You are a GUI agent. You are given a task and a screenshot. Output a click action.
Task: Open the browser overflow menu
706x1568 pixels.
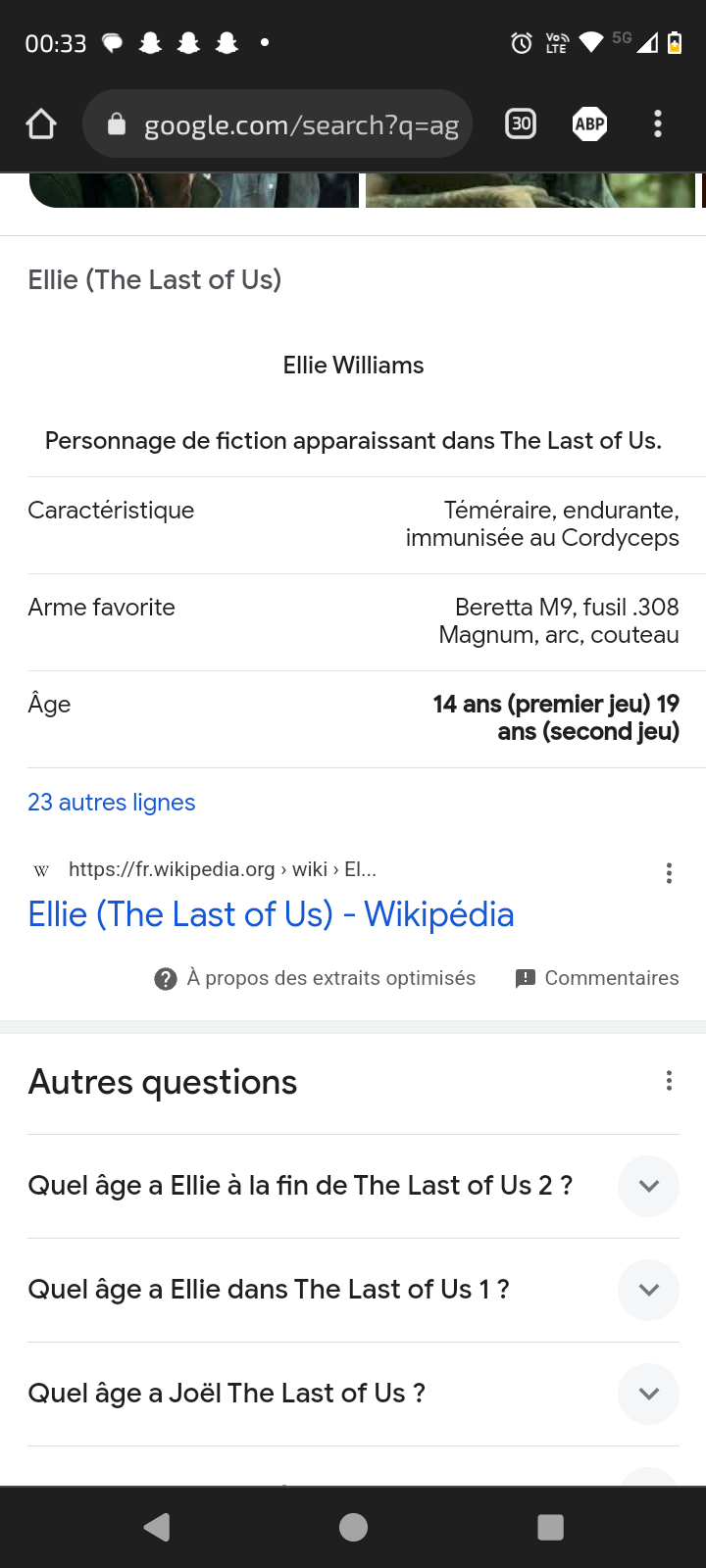658,123
